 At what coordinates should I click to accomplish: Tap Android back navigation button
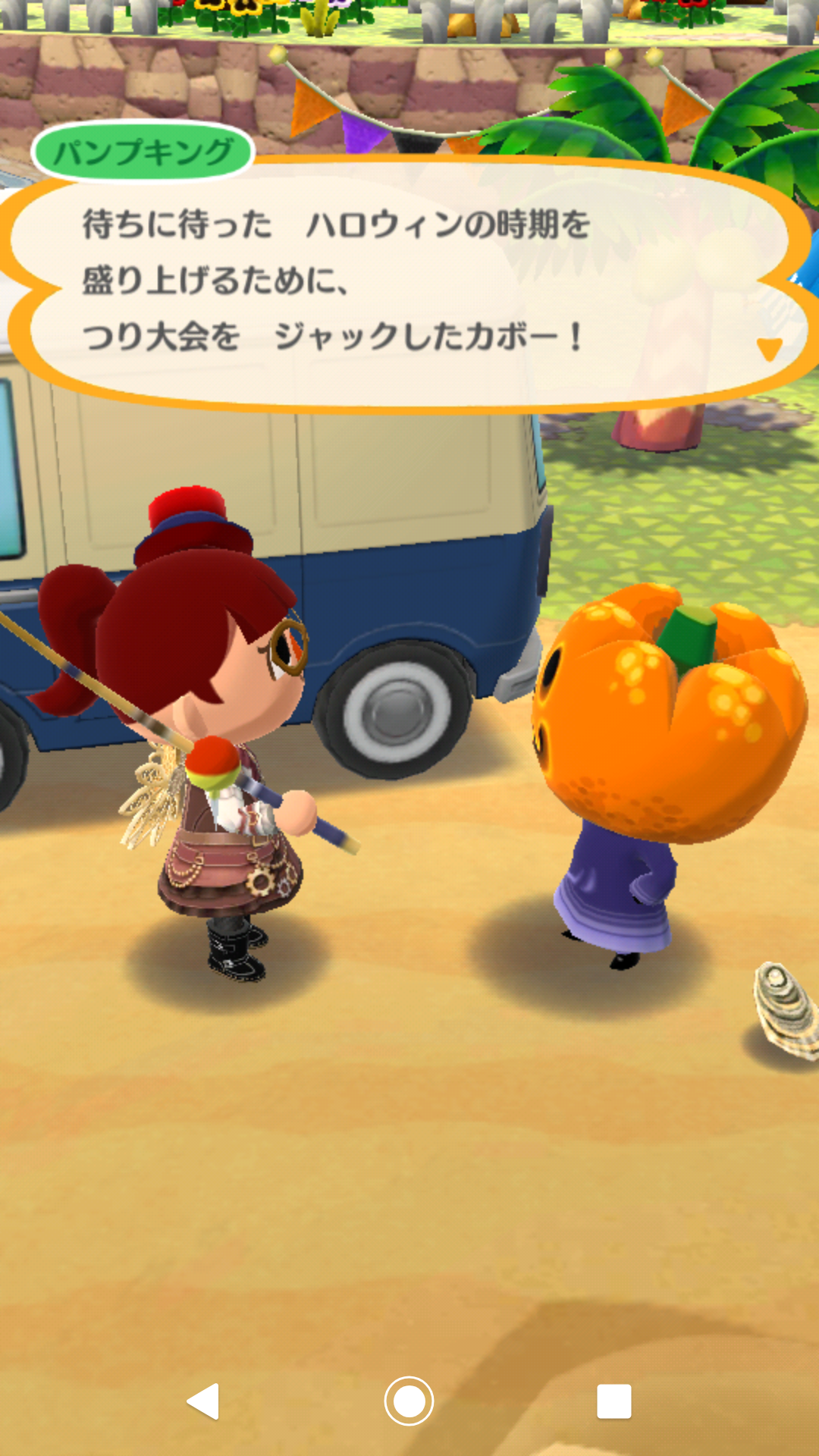point(203,1401)
